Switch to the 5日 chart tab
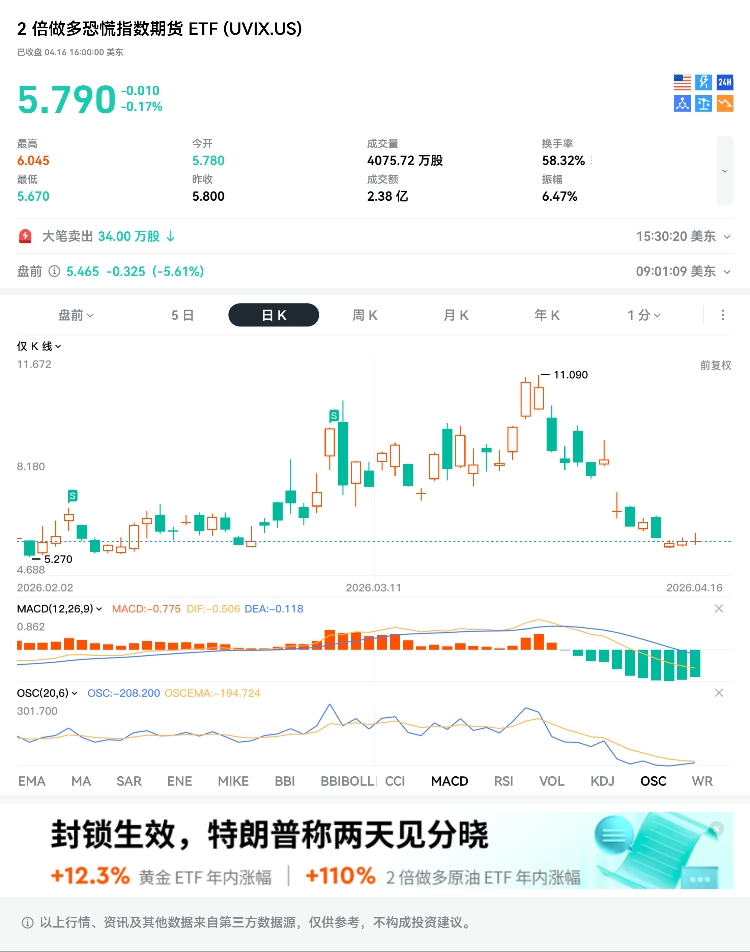This screenshot has height=952, width=750. [x=182, y=315]
